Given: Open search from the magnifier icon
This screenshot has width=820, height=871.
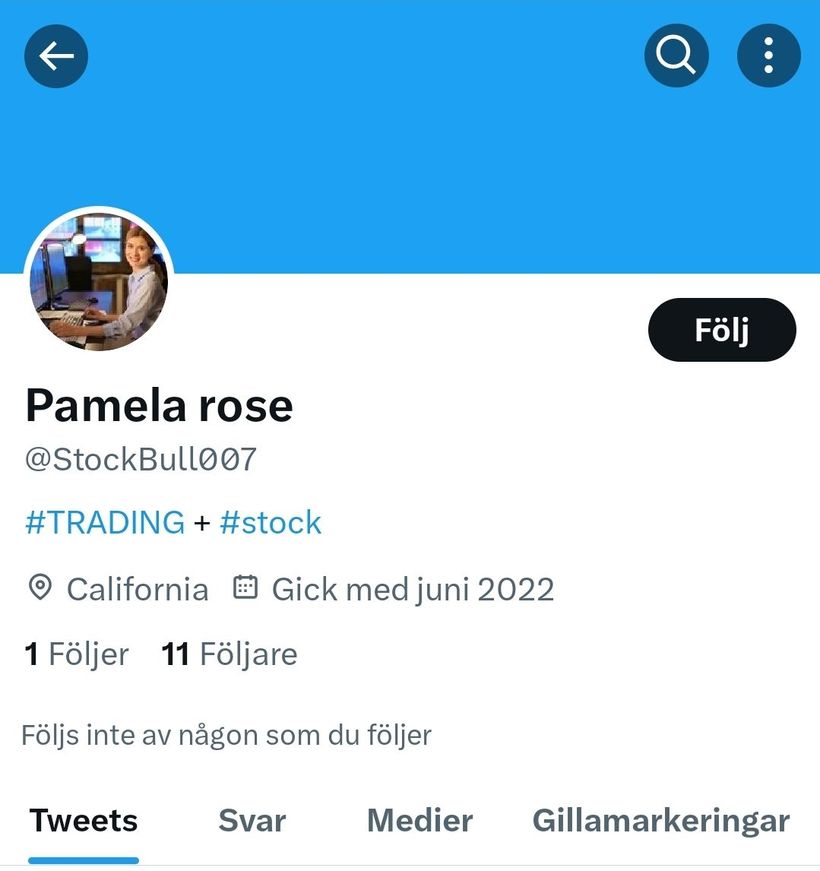Looking at the screenshot, I should click(x=676, y=55).
